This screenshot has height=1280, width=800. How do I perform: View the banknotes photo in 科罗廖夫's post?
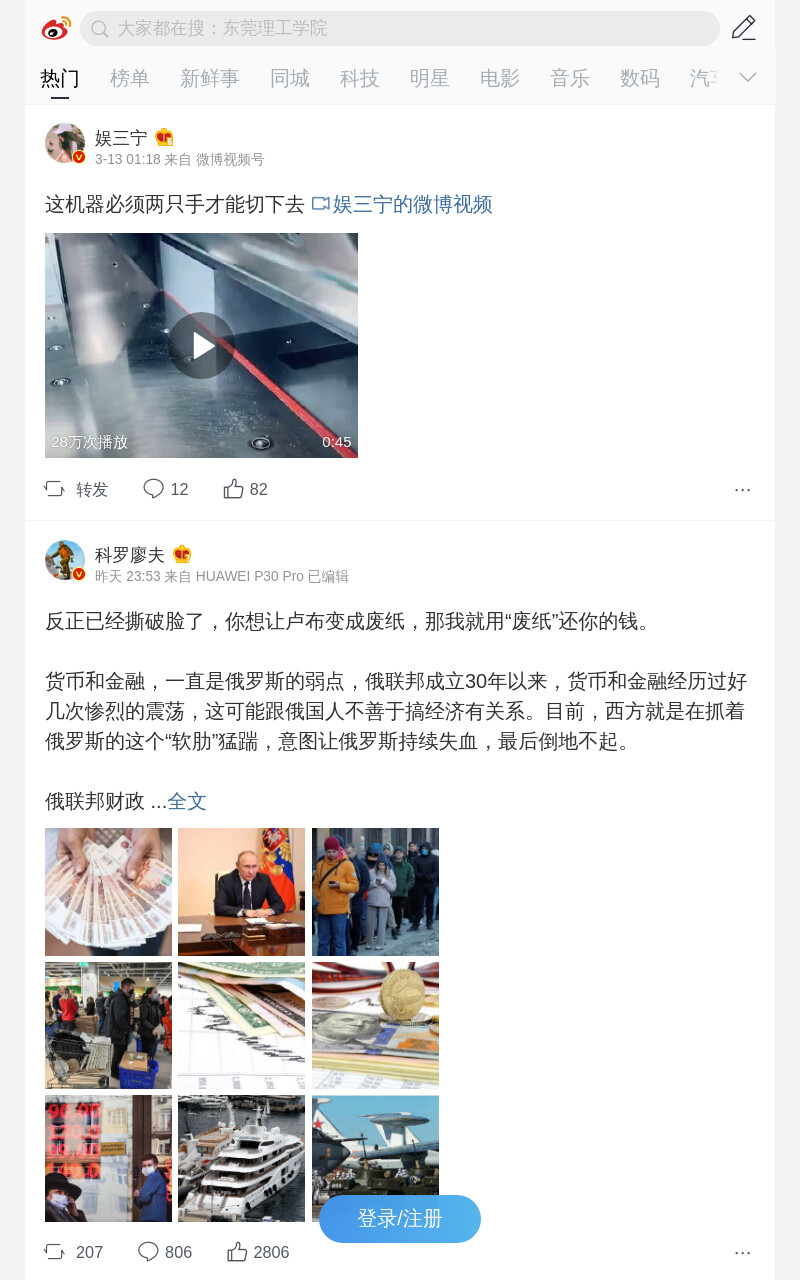(x=108, y=892)
